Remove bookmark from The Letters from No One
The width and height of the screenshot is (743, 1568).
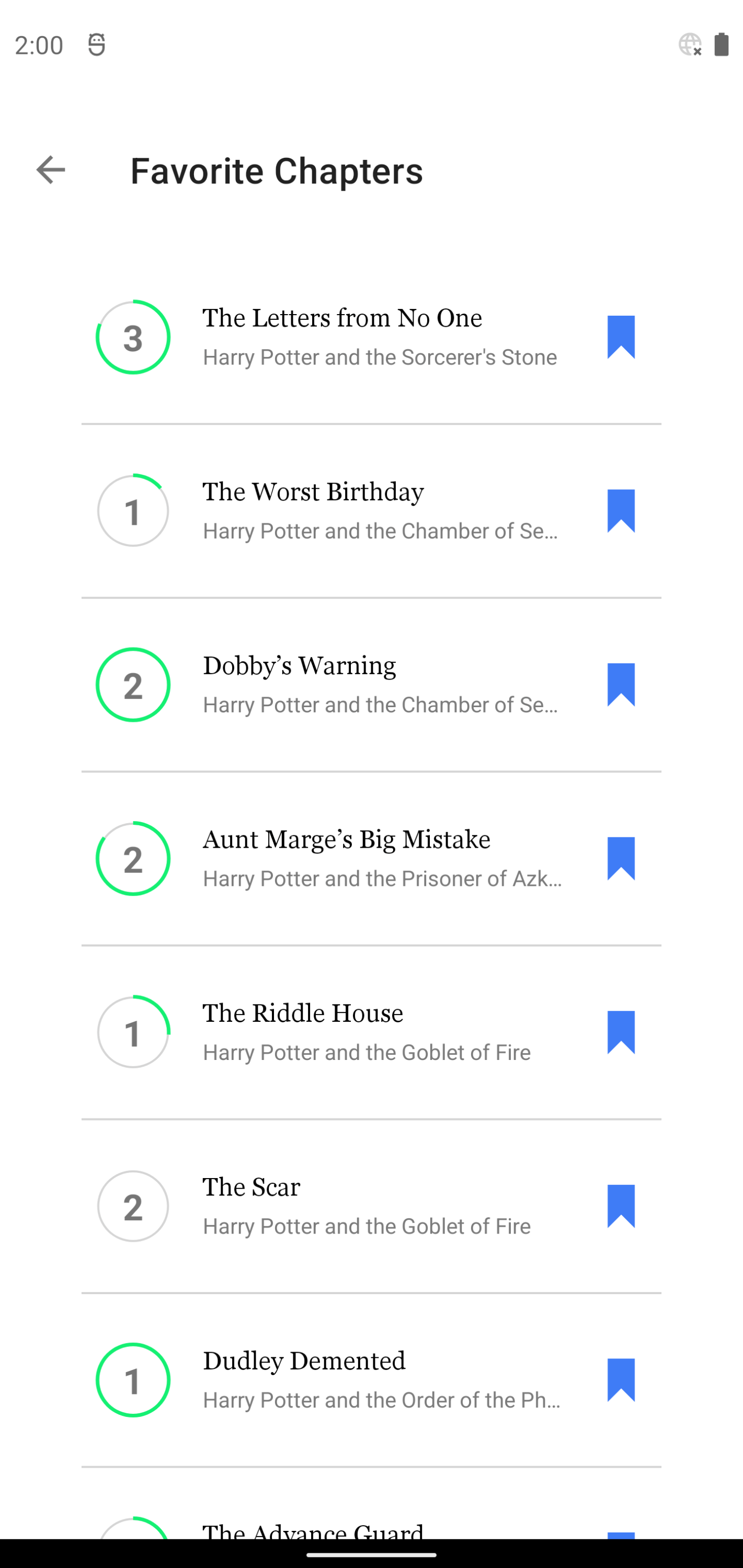(x=621, y=337)
